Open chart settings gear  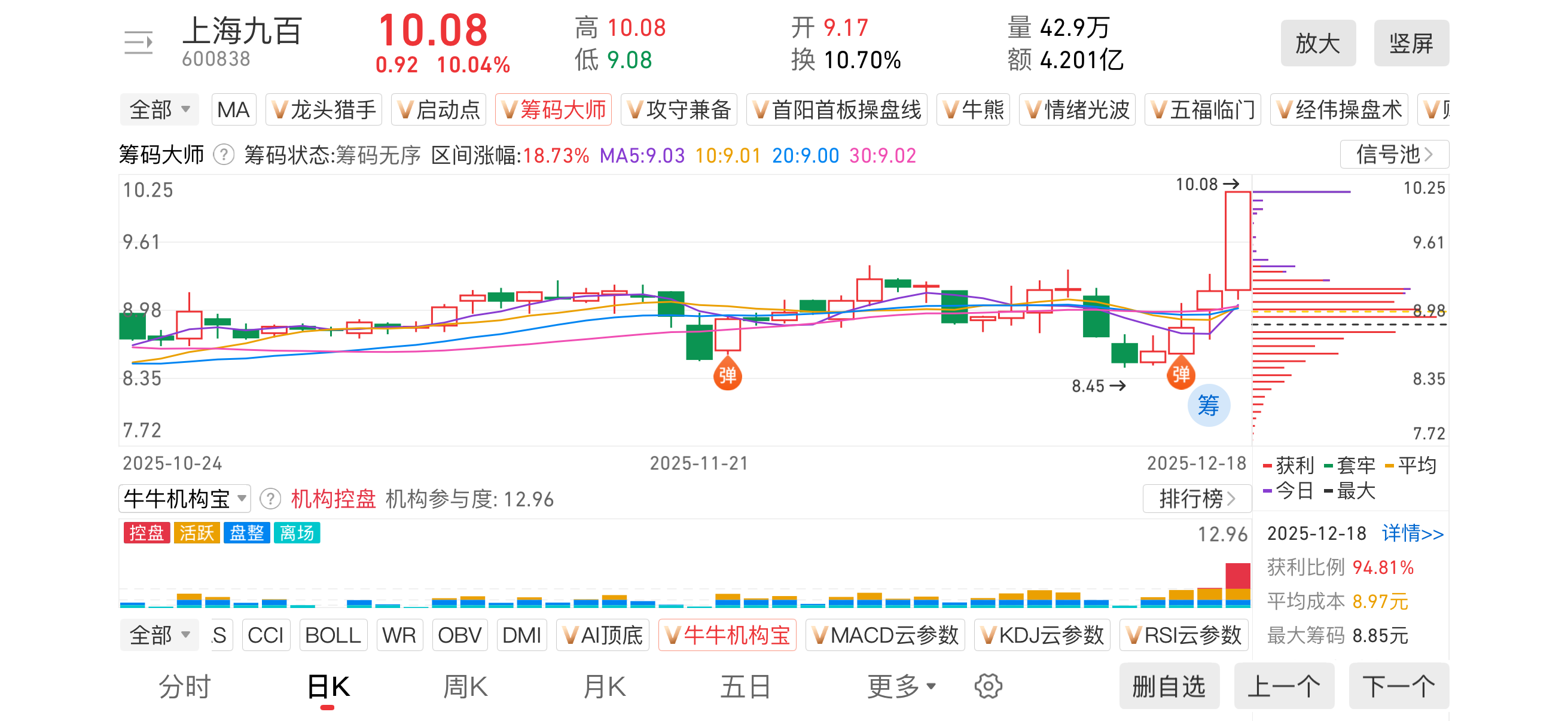pos(988,686)
